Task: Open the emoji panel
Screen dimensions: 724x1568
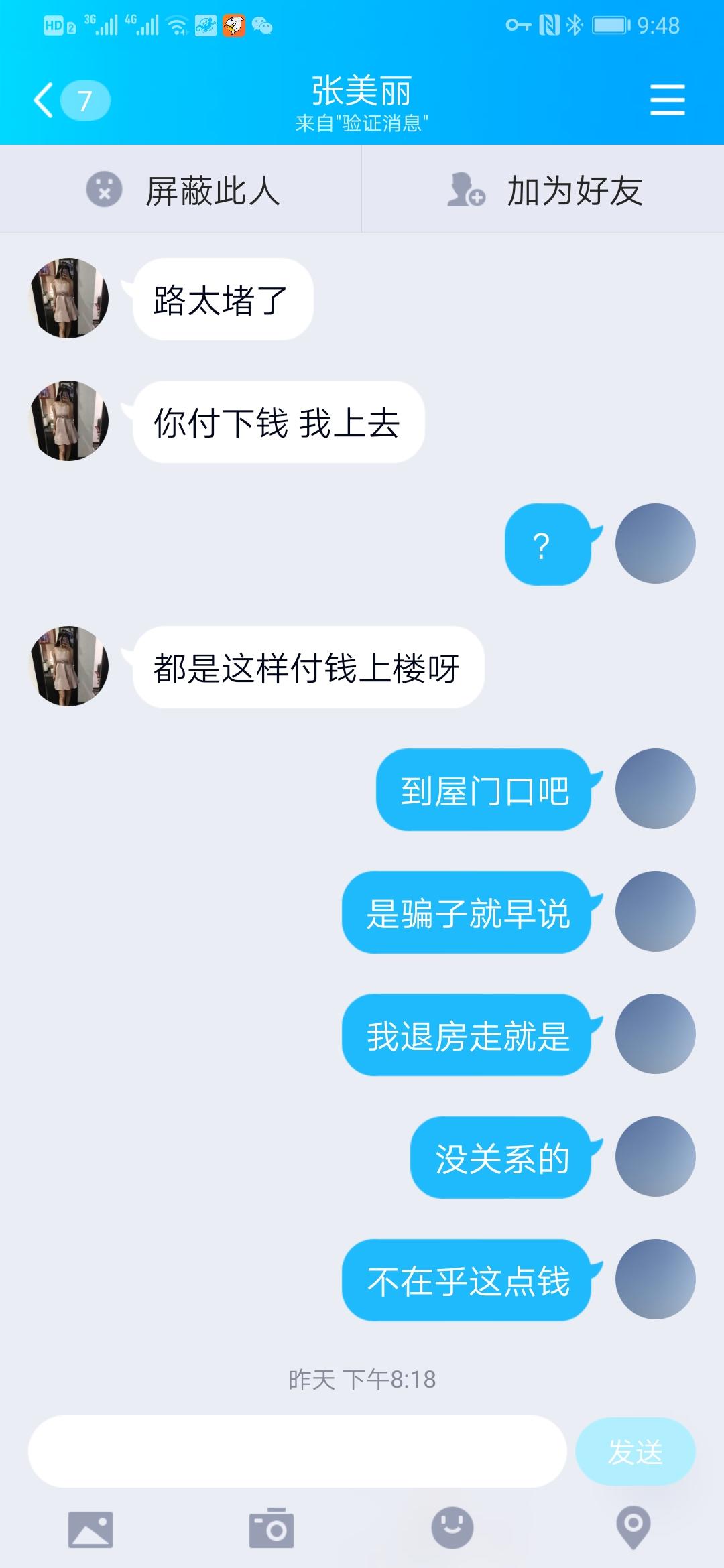Action: (x=452, y=1529)
